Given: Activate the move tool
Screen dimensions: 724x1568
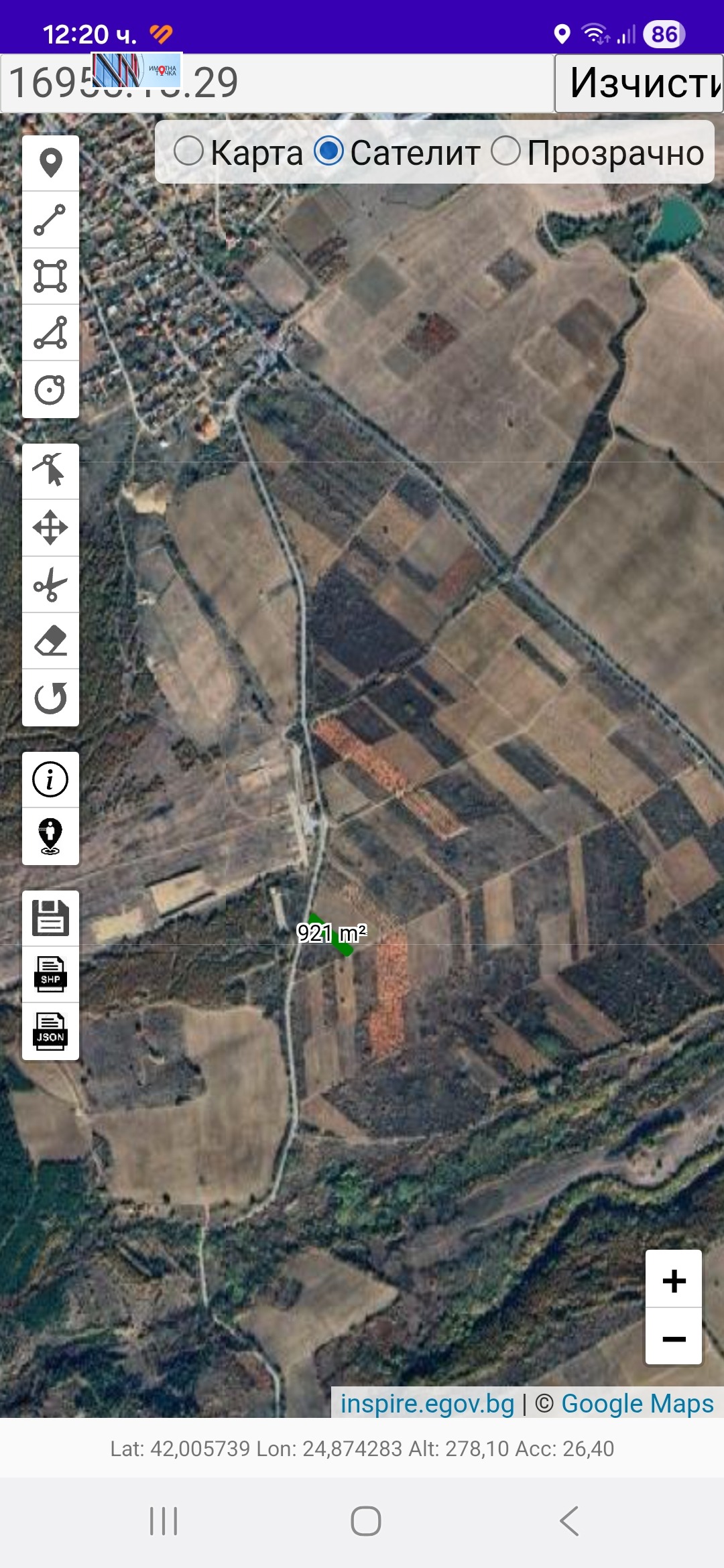Looking at the screenshot, I should coord(50,527).
